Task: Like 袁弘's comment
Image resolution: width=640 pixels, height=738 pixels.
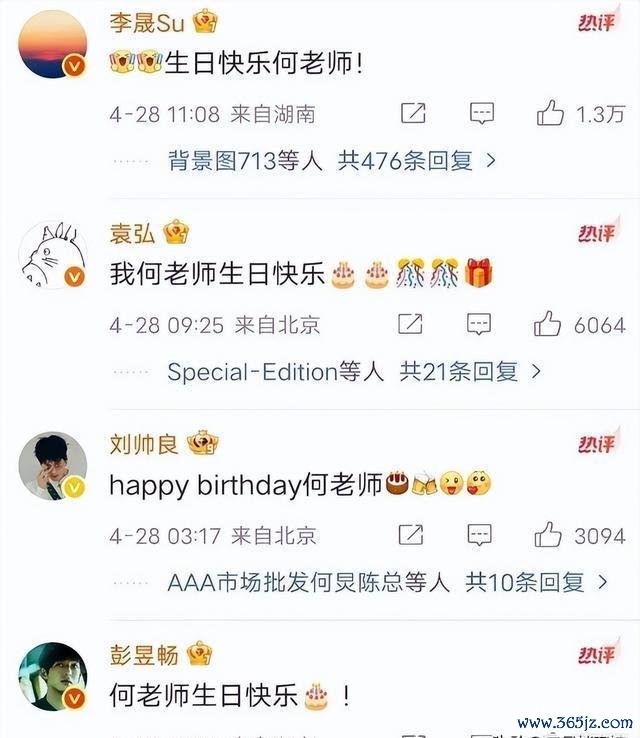Action: tap(547, 324)
